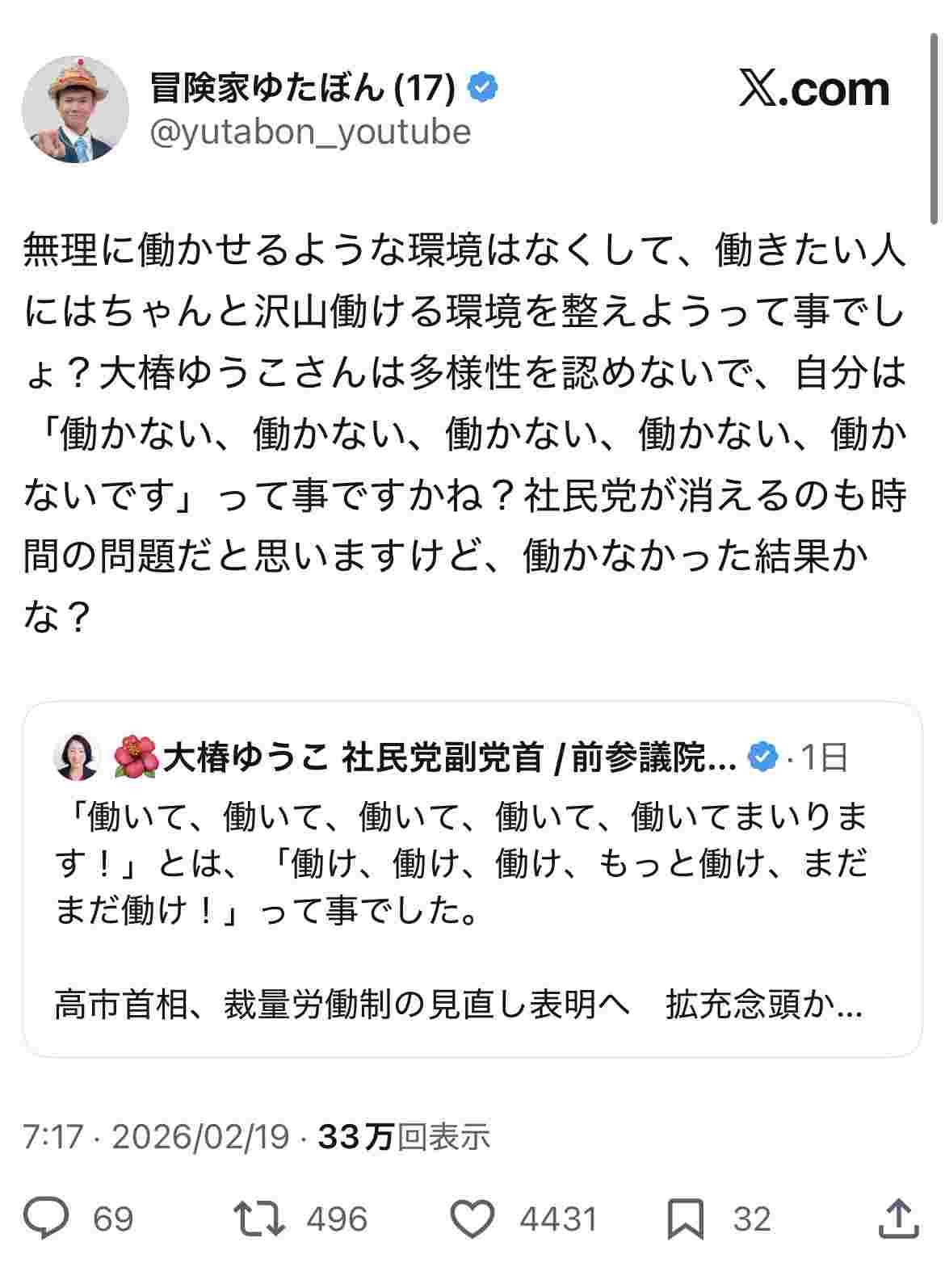Like the post with the heart icon

[472, 1219]
